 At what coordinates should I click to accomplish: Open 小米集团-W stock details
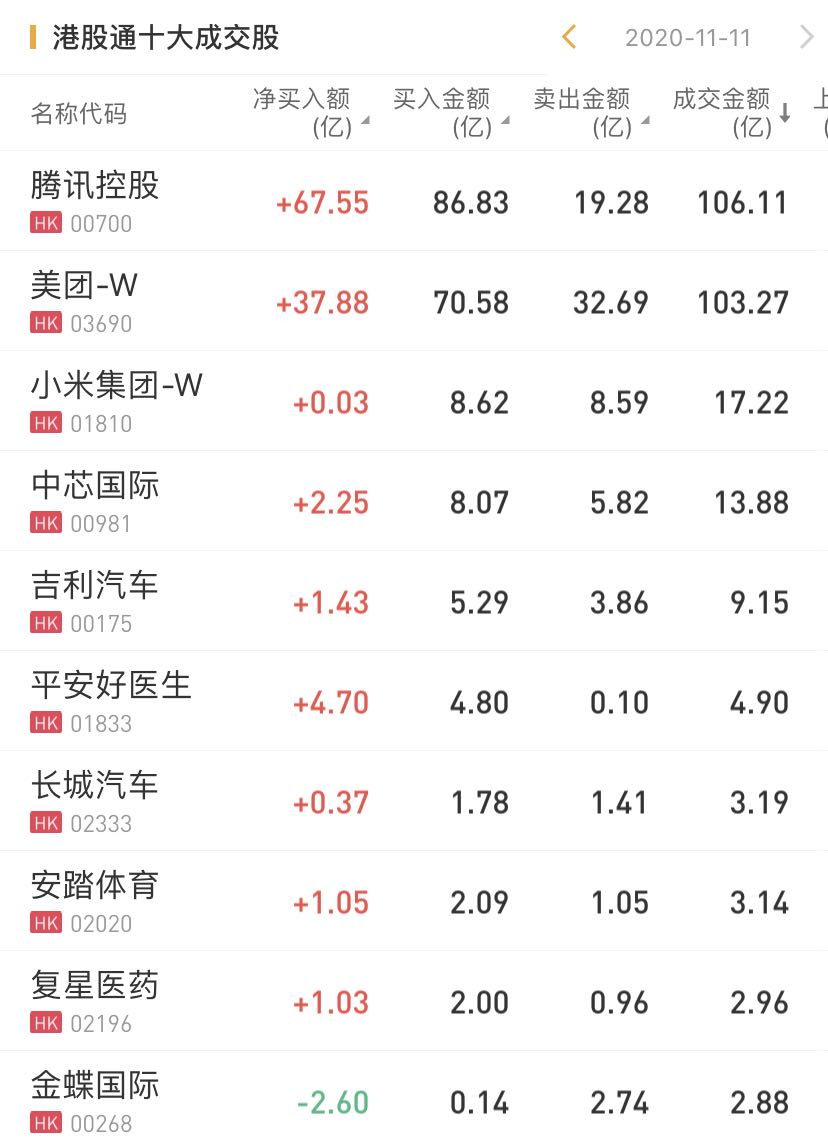tap(117, 400)
